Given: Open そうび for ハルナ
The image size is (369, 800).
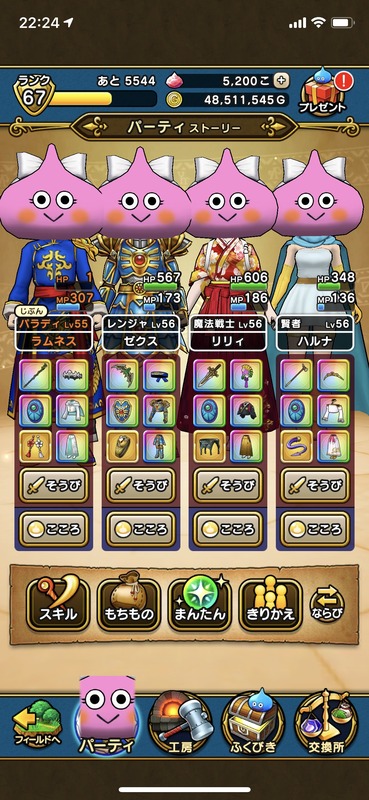Looking at the screenshot, I should pyautogui.click(x=315, y=486).
